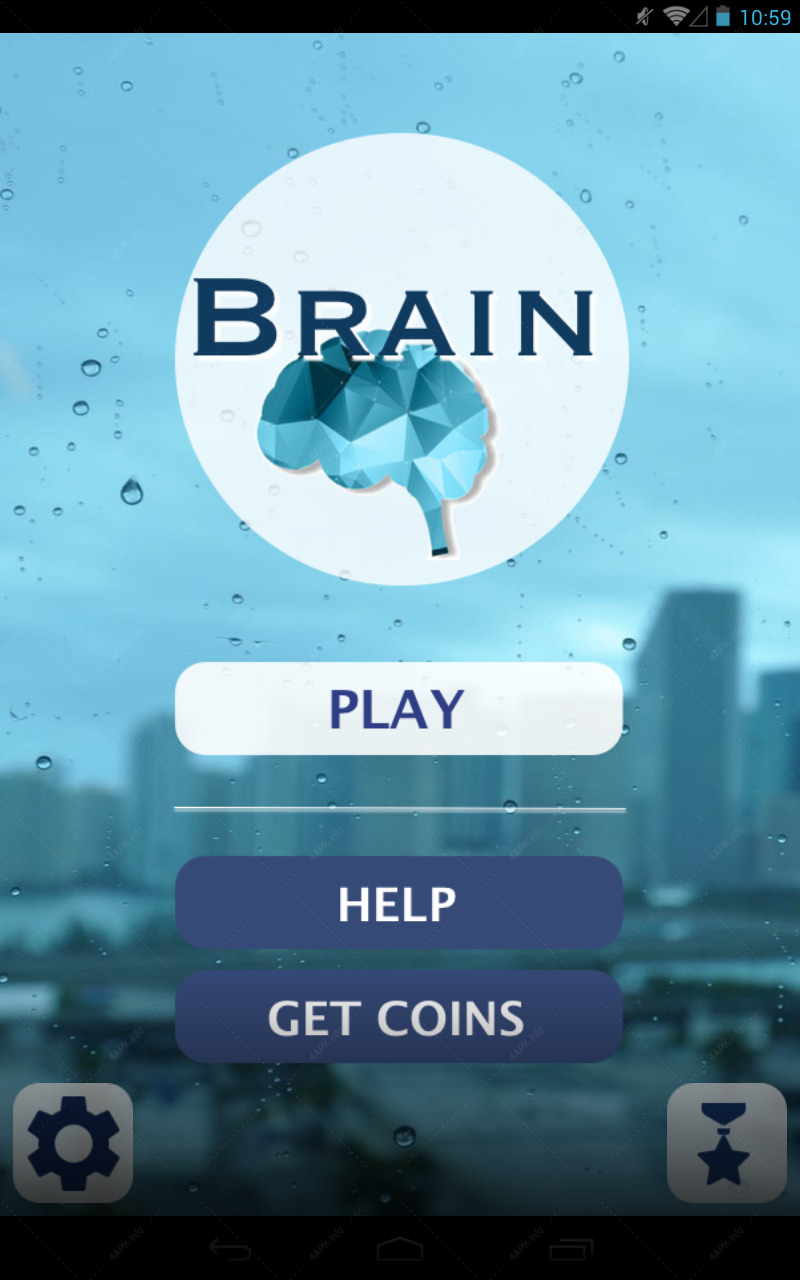
Task: Start the game with the PLAY button
Action: click(x=399, y=708)
